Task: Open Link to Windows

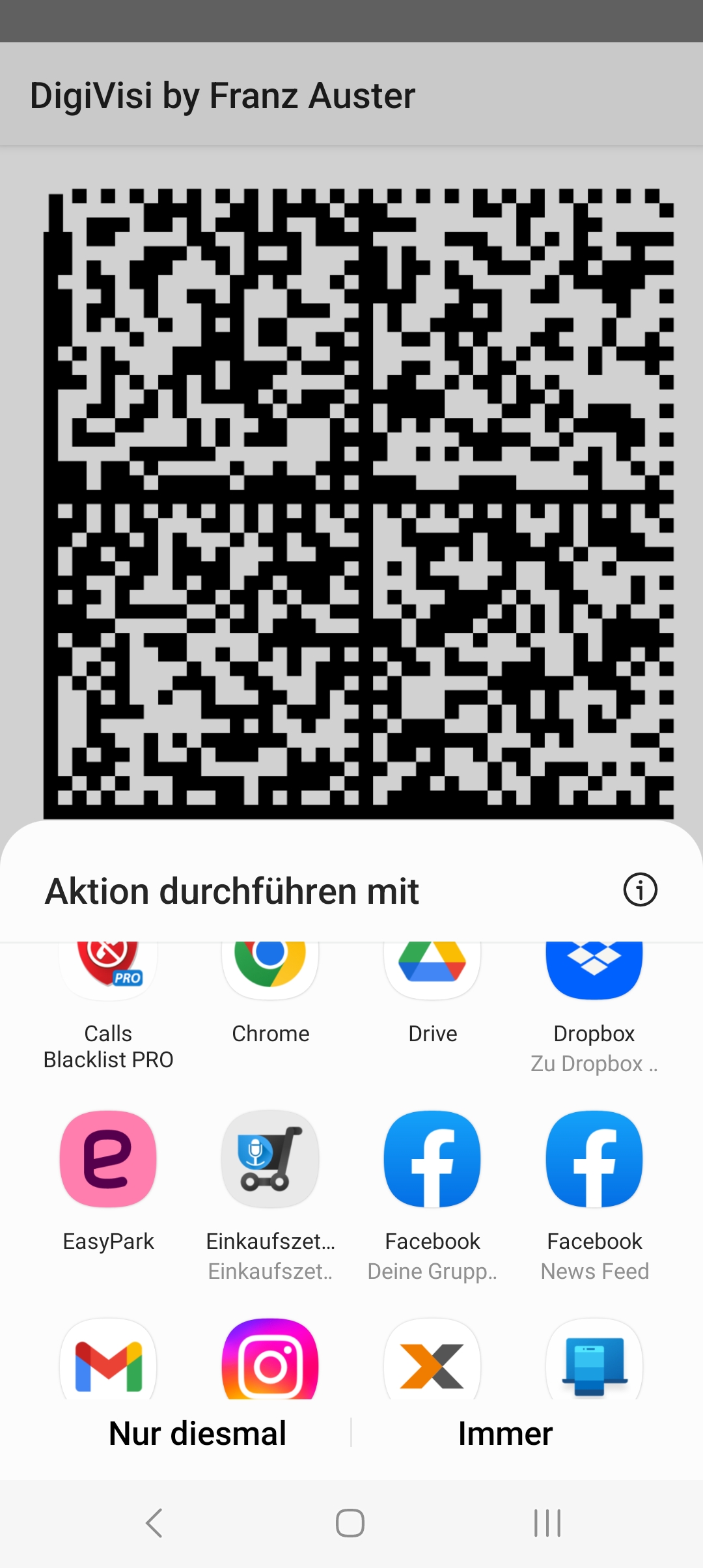Action: [594, 1364]
